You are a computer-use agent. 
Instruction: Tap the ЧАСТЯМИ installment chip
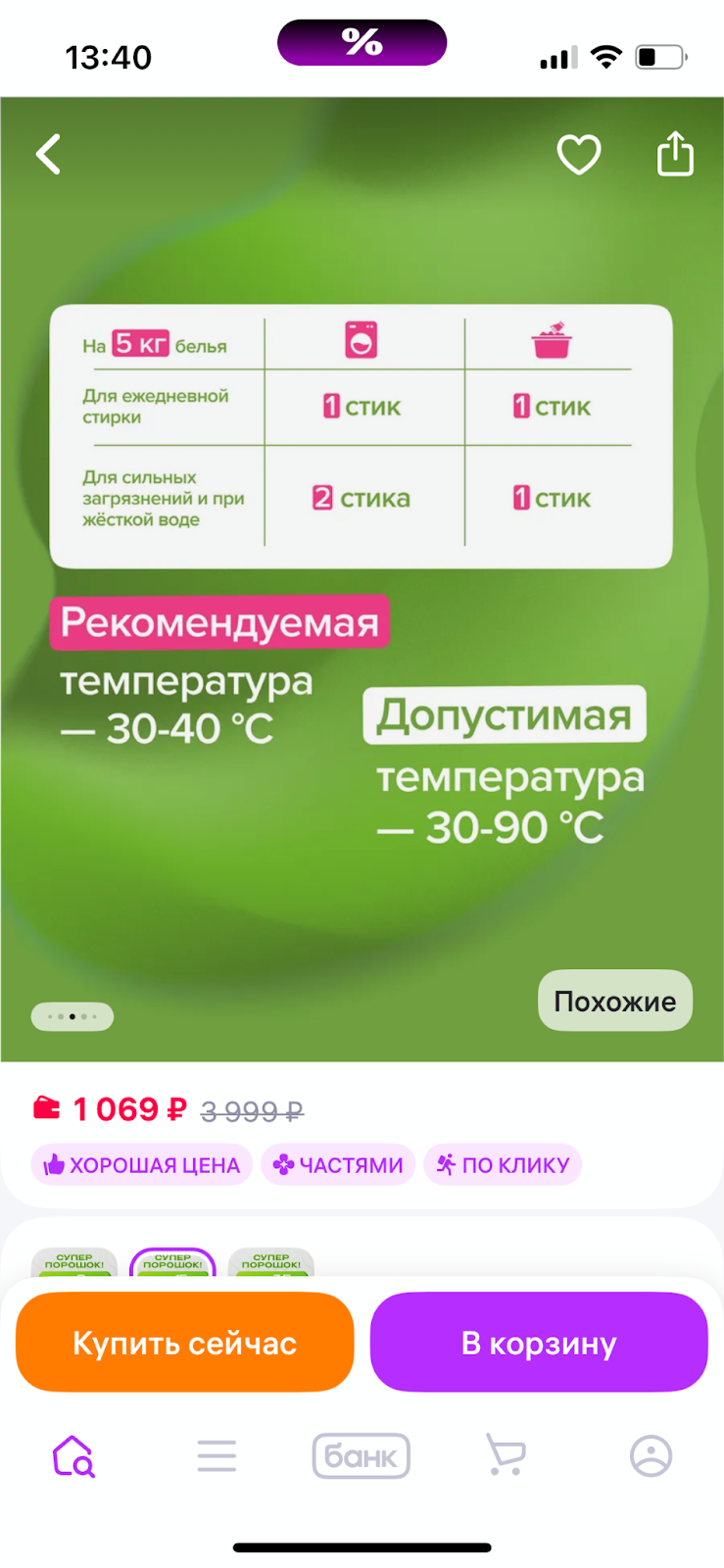click(x=338, y=1165)
